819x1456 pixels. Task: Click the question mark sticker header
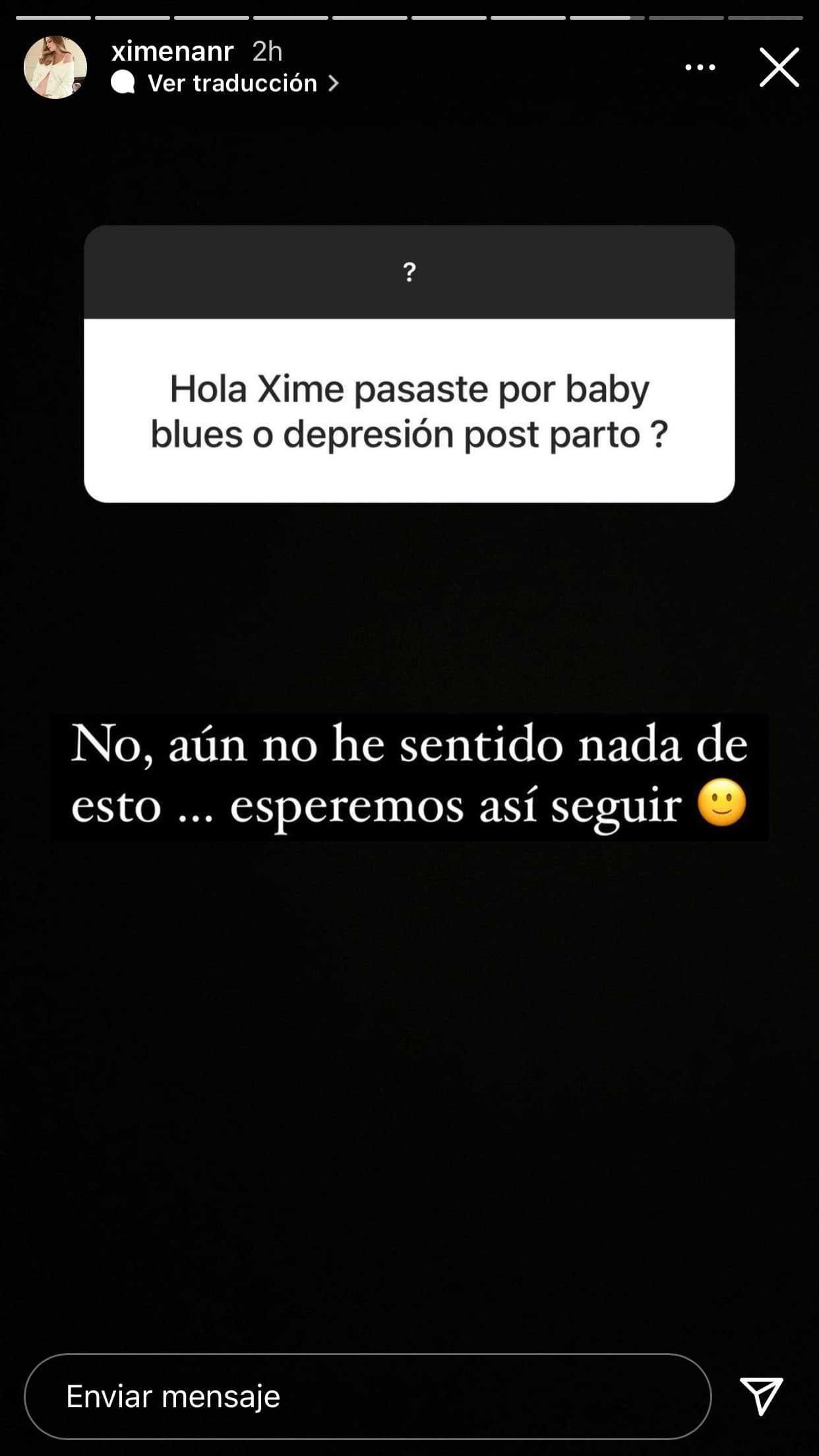(x=409, y=272)
